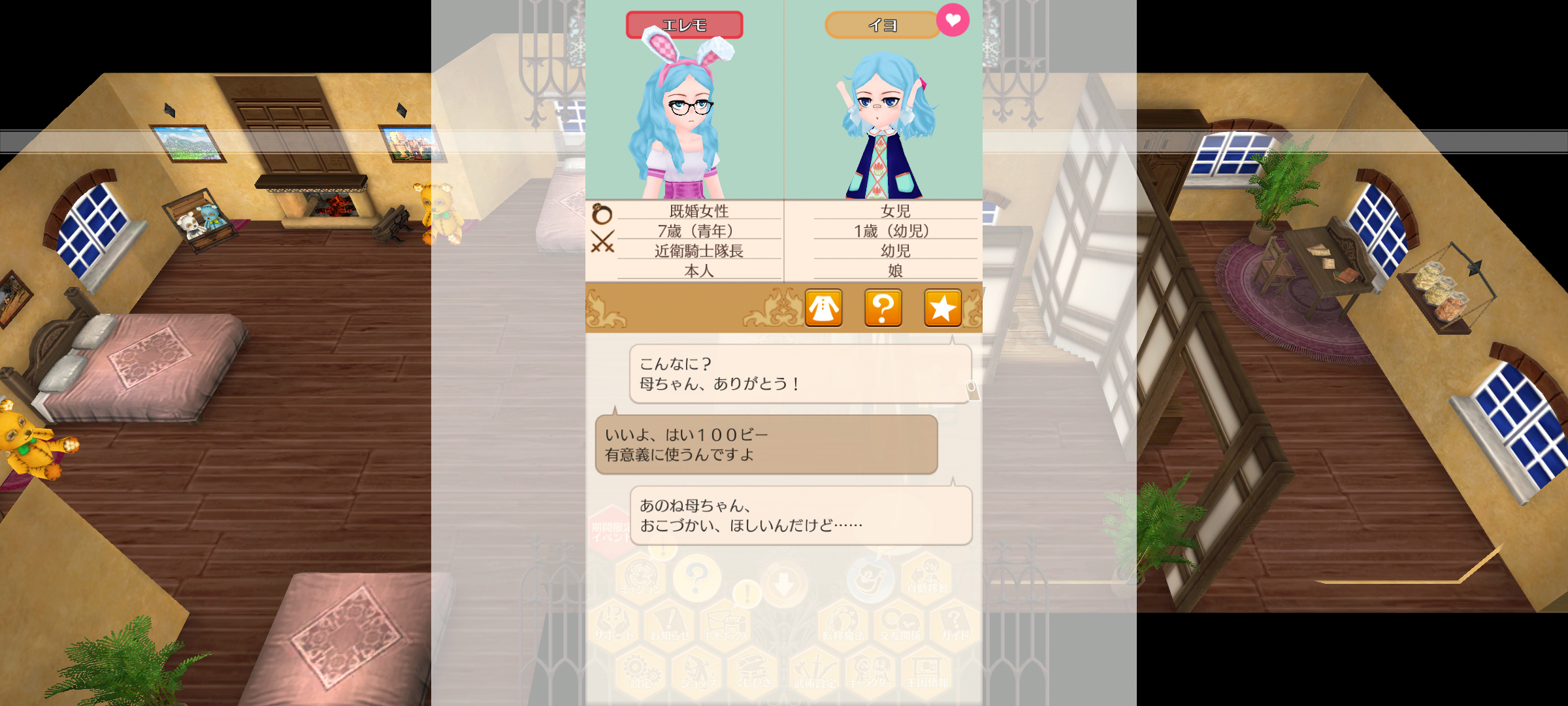Tap the 'おこづかい、ほしいんだけど' dialogue bubble
Image resolution: width=1568 pixels, height=706 pixels.
coord(800,515)
